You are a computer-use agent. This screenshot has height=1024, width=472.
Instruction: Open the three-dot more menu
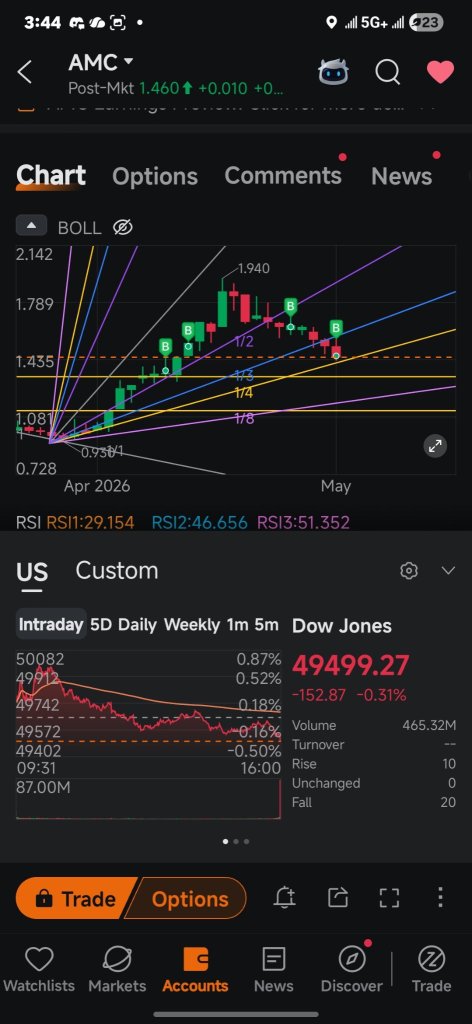tap(440, 898)
